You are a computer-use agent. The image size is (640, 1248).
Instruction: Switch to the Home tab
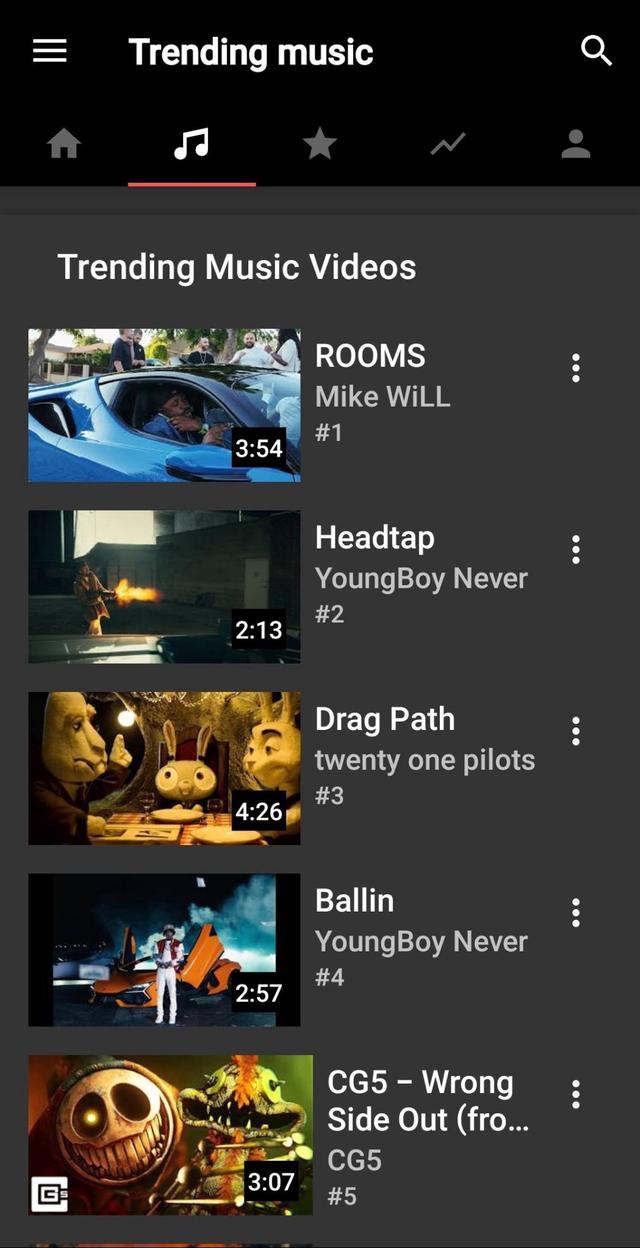pos(64,145)
